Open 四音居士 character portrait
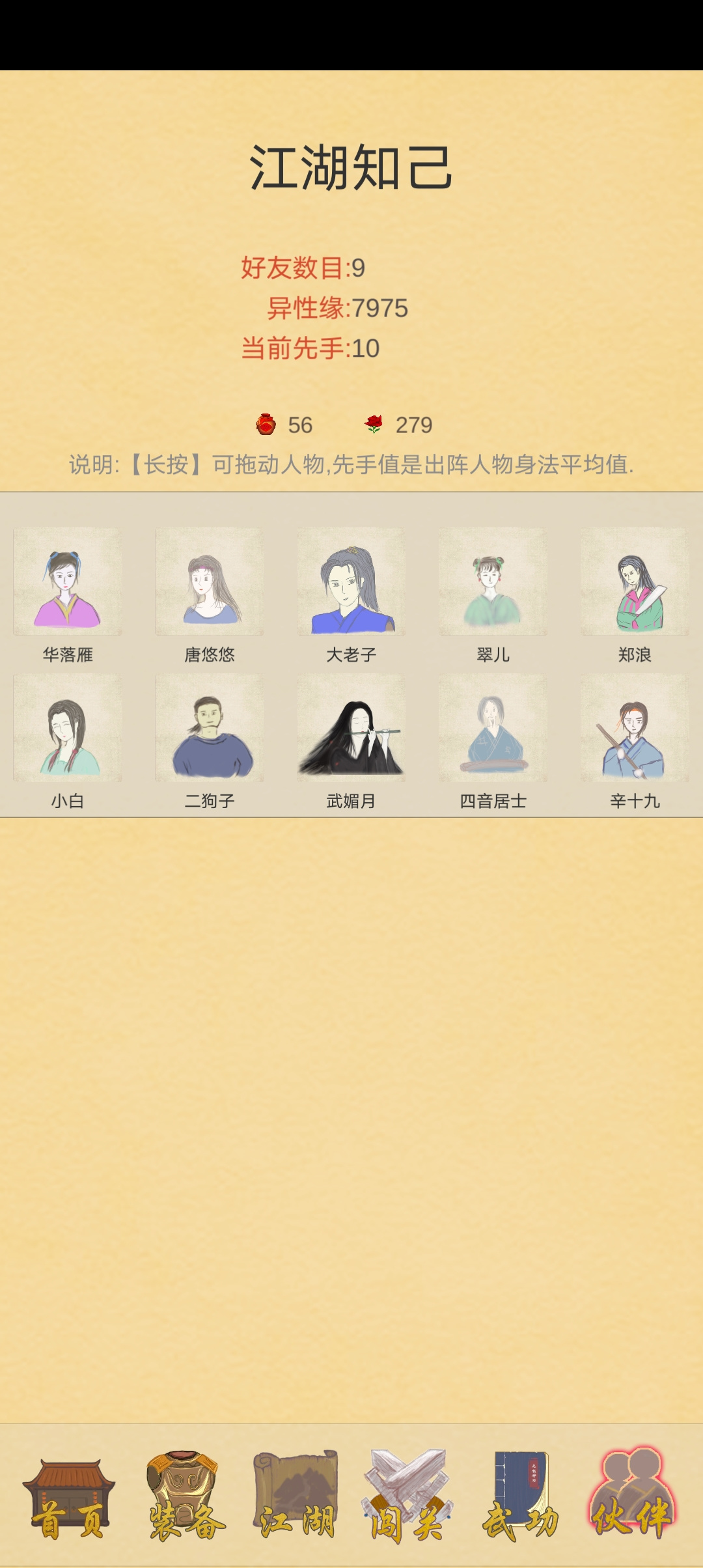Screen dimensions: 703x1568 coord(493,728)
